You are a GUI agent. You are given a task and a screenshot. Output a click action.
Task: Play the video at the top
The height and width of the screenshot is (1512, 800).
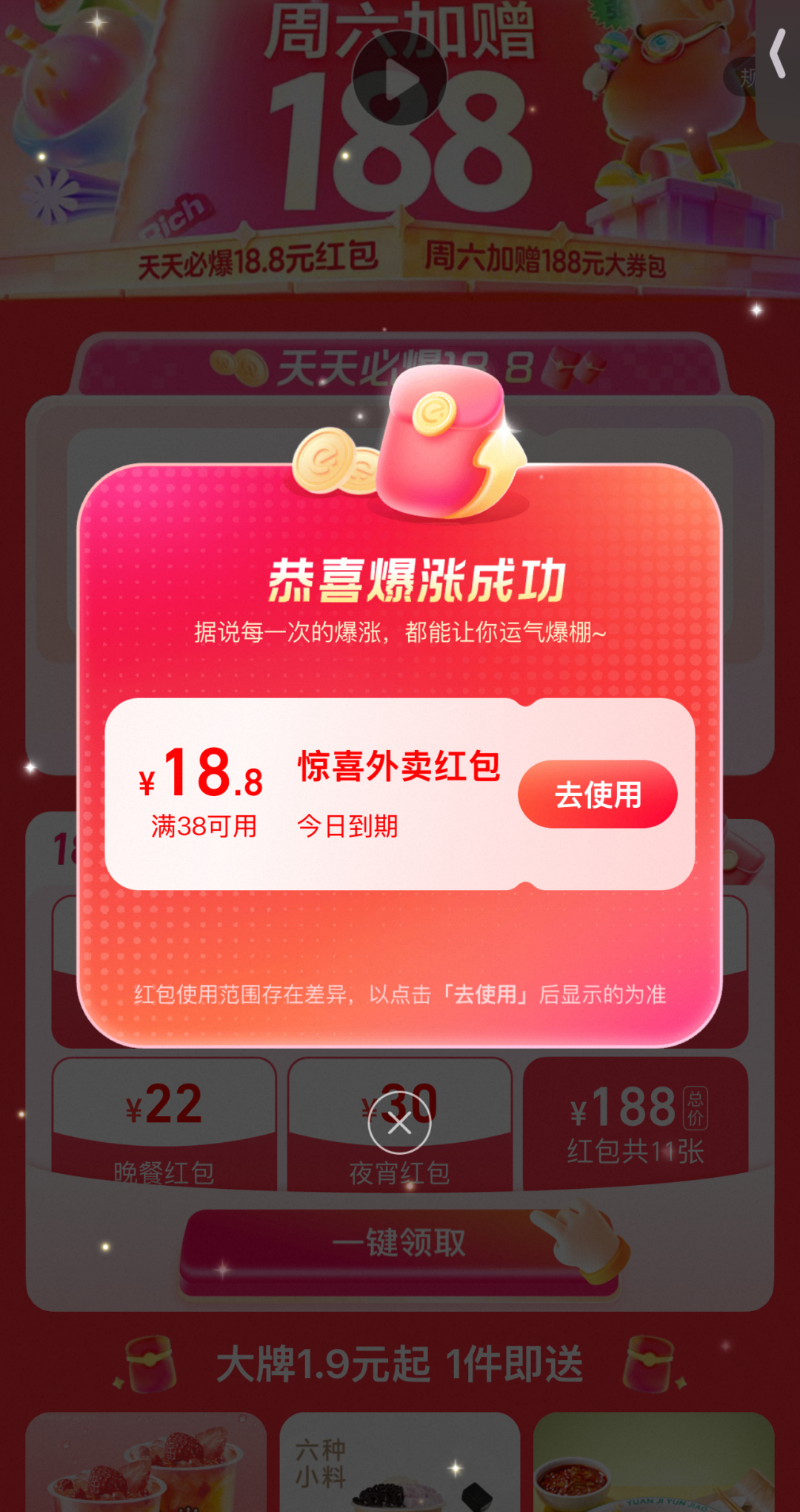point(400,79)
